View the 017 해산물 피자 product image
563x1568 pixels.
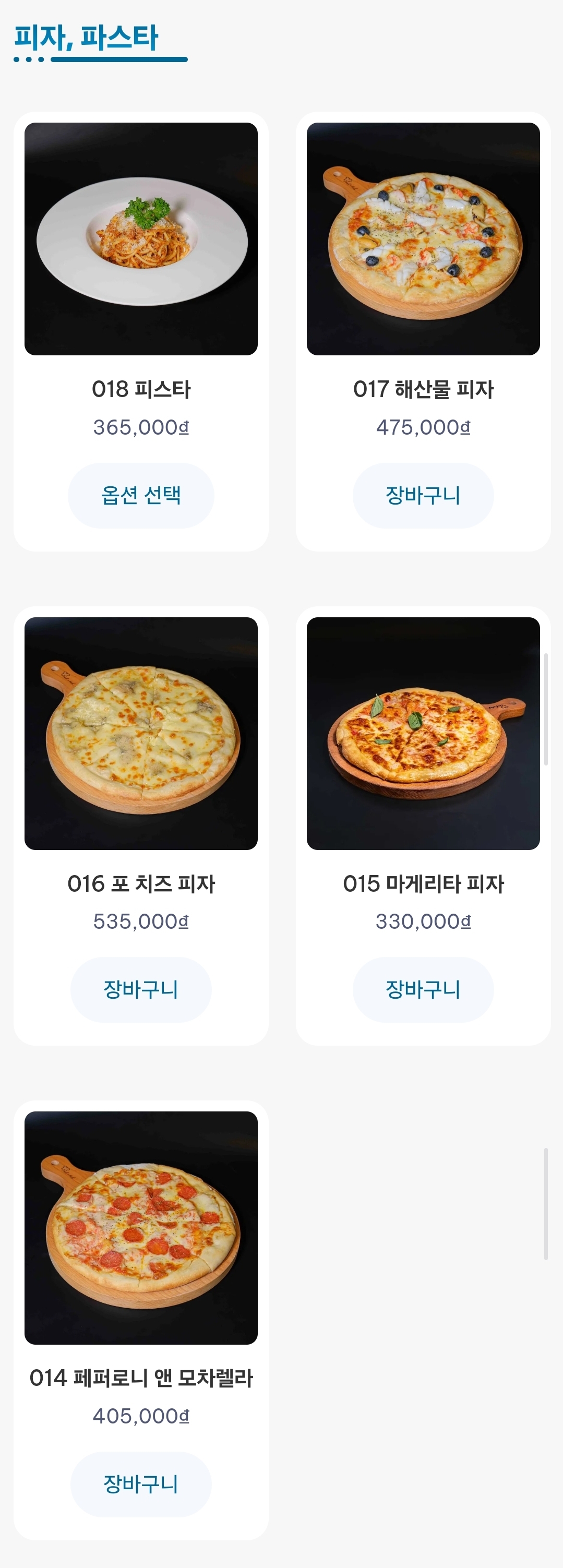click(x=423, y=238)
